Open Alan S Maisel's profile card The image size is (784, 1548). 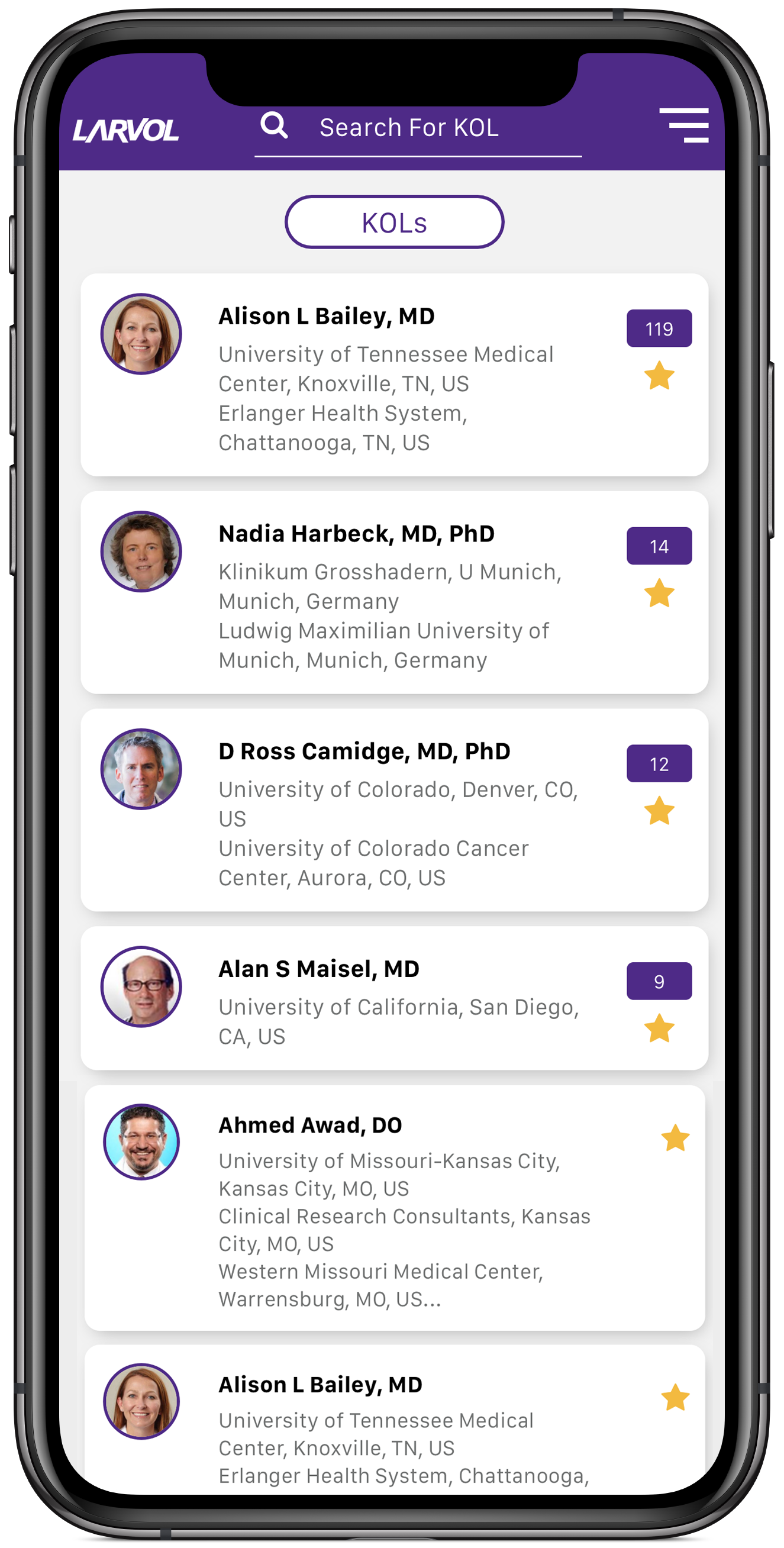[394, 998]
